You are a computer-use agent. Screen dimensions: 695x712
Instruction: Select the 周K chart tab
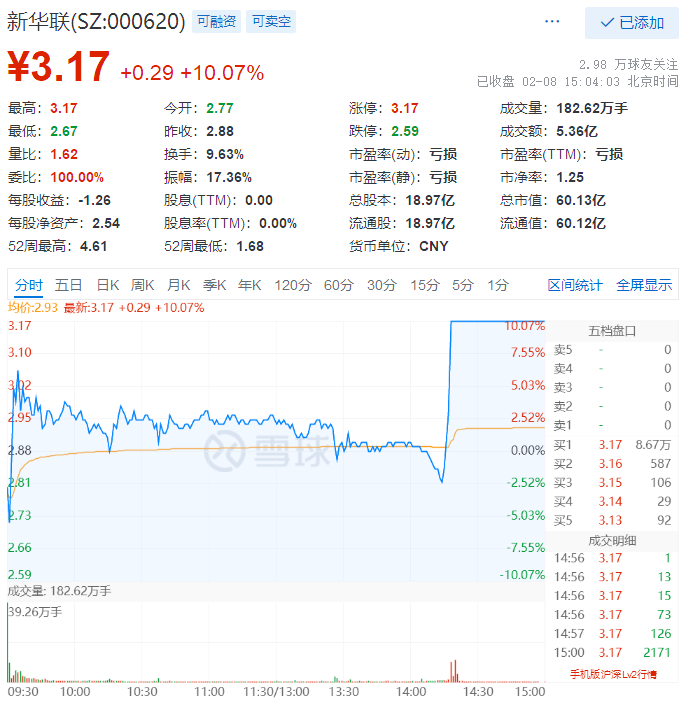(x=143, y=285)
